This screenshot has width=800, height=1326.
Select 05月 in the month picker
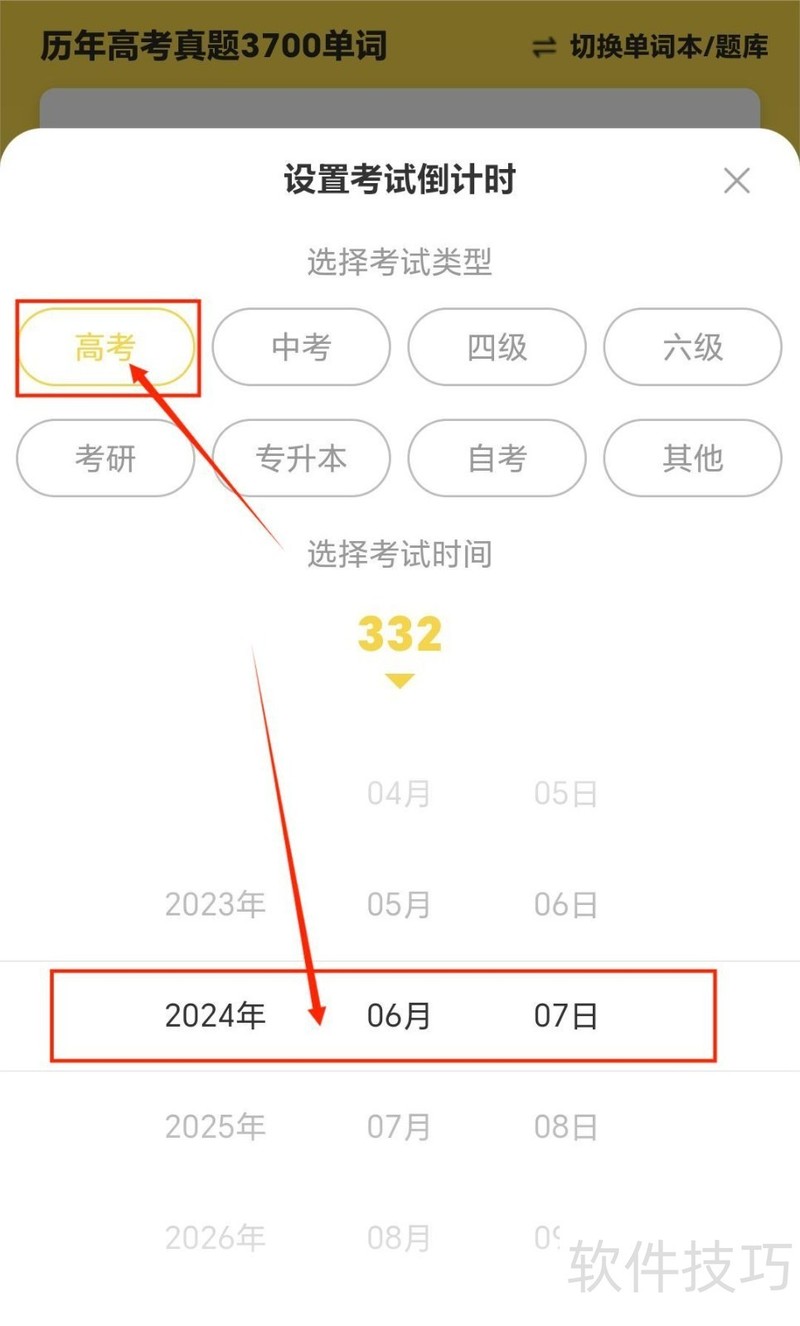[x=399, y=905]
